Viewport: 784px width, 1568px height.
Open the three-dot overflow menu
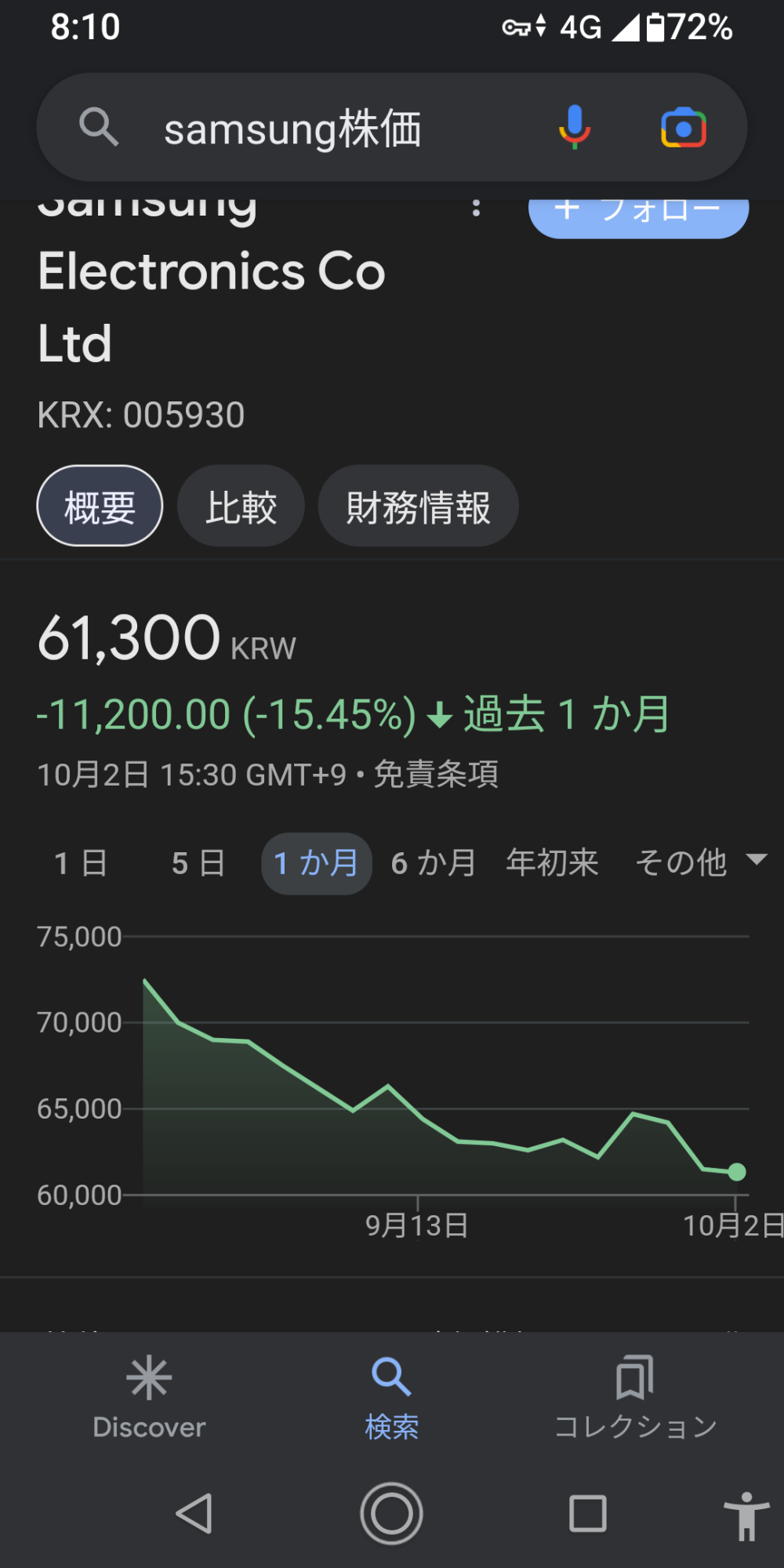tap(476, 209)
